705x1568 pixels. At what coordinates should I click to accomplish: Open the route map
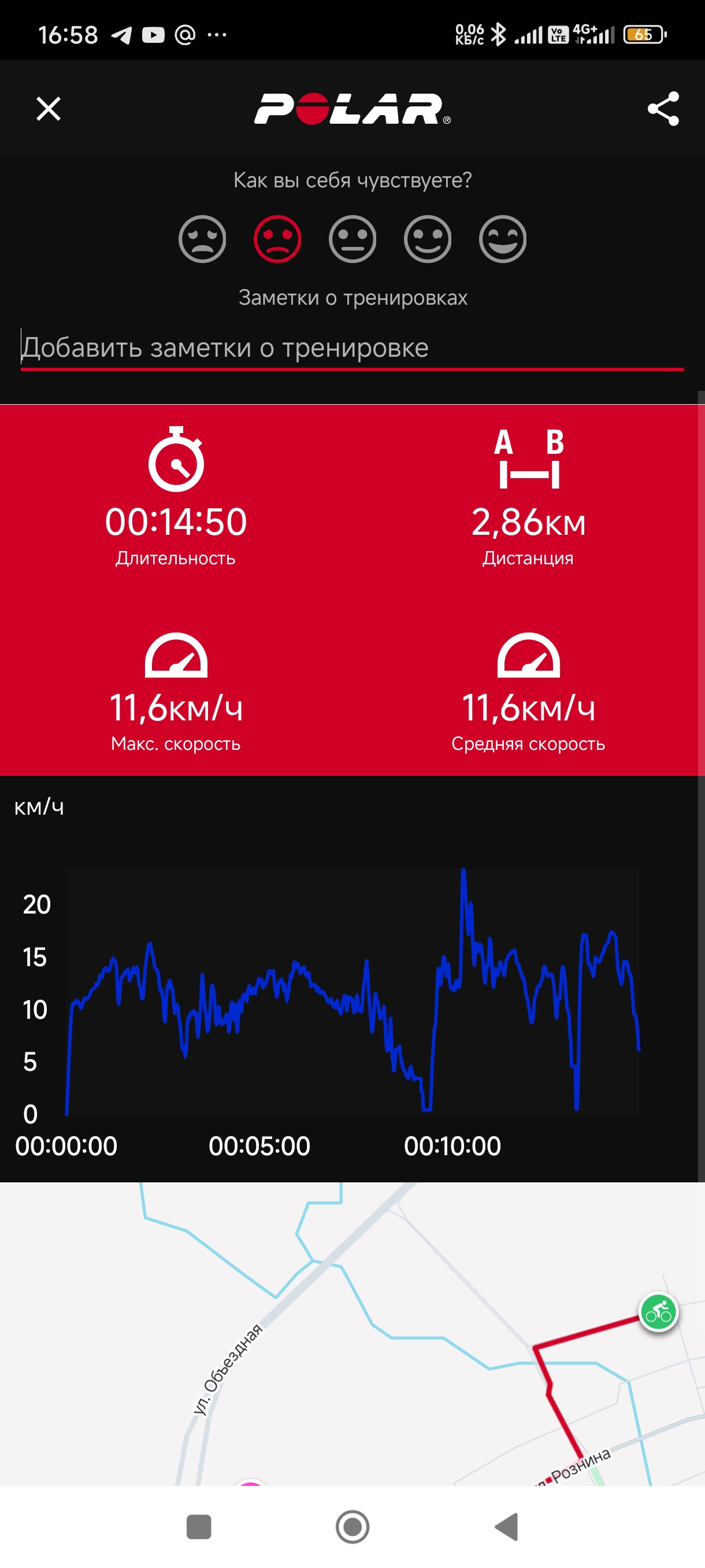click(x=352, y=1334)
